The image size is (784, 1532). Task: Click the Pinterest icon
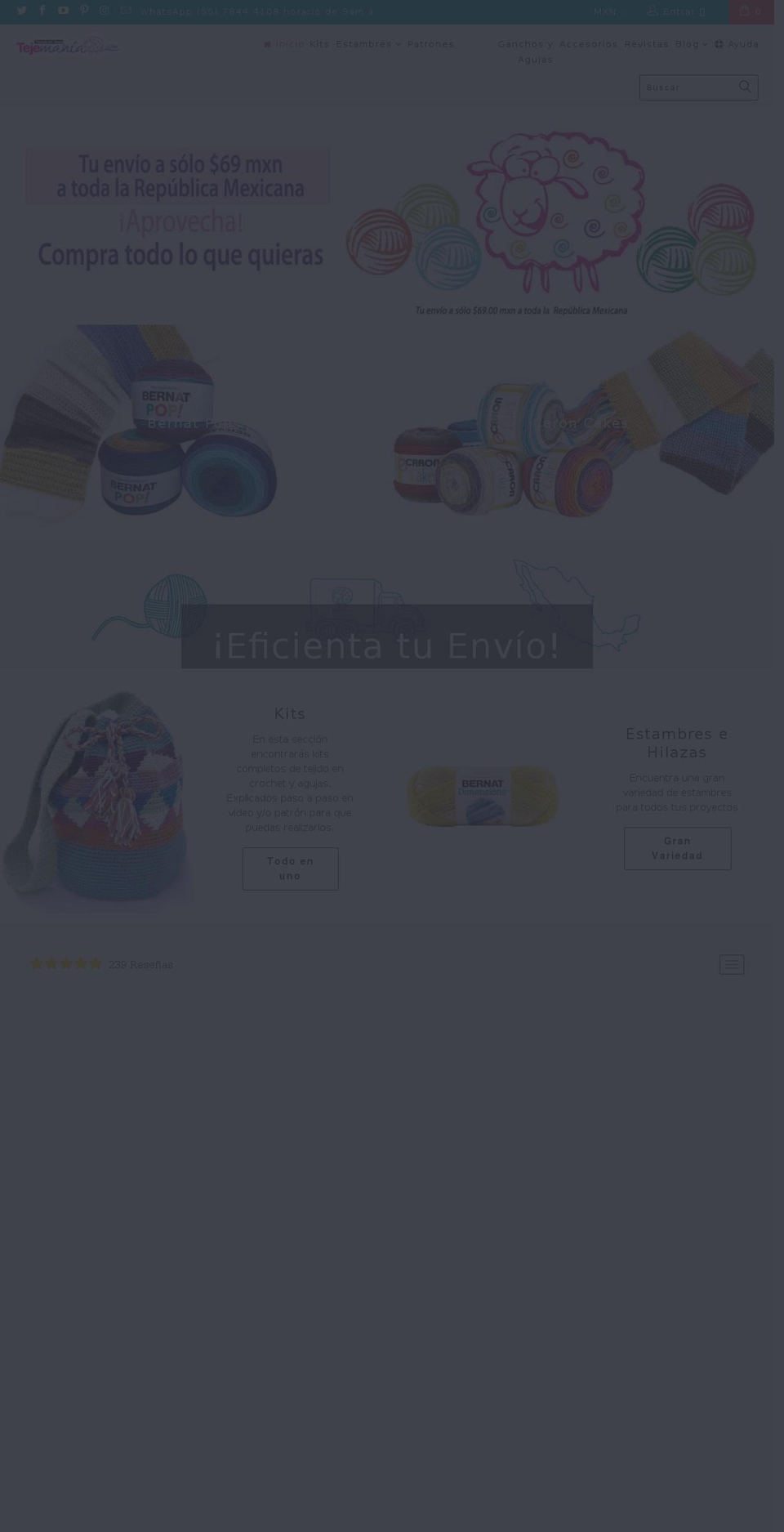(x=84, y=11)
